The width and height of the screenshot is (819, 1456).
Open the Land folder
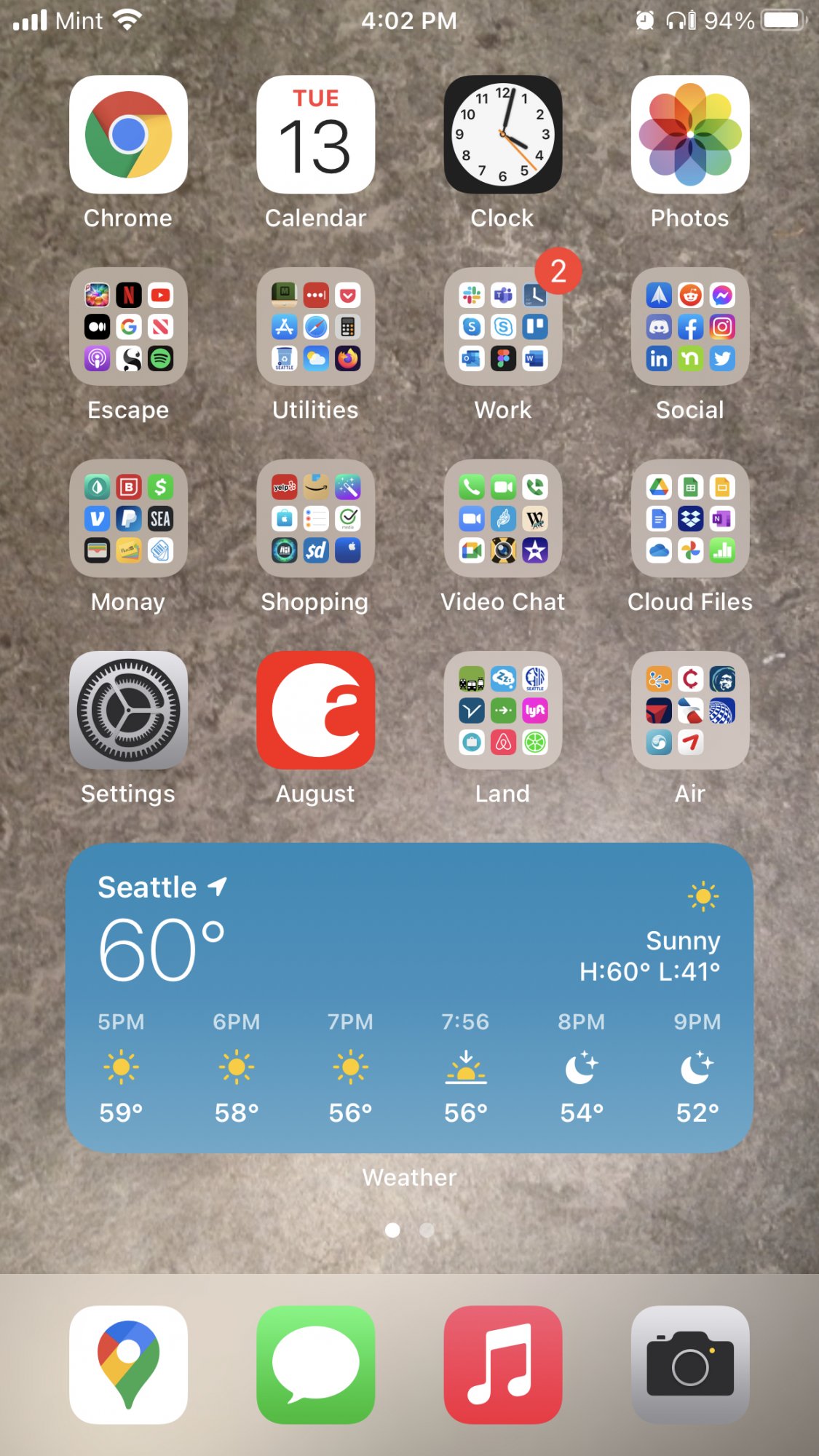coord(502,710)
